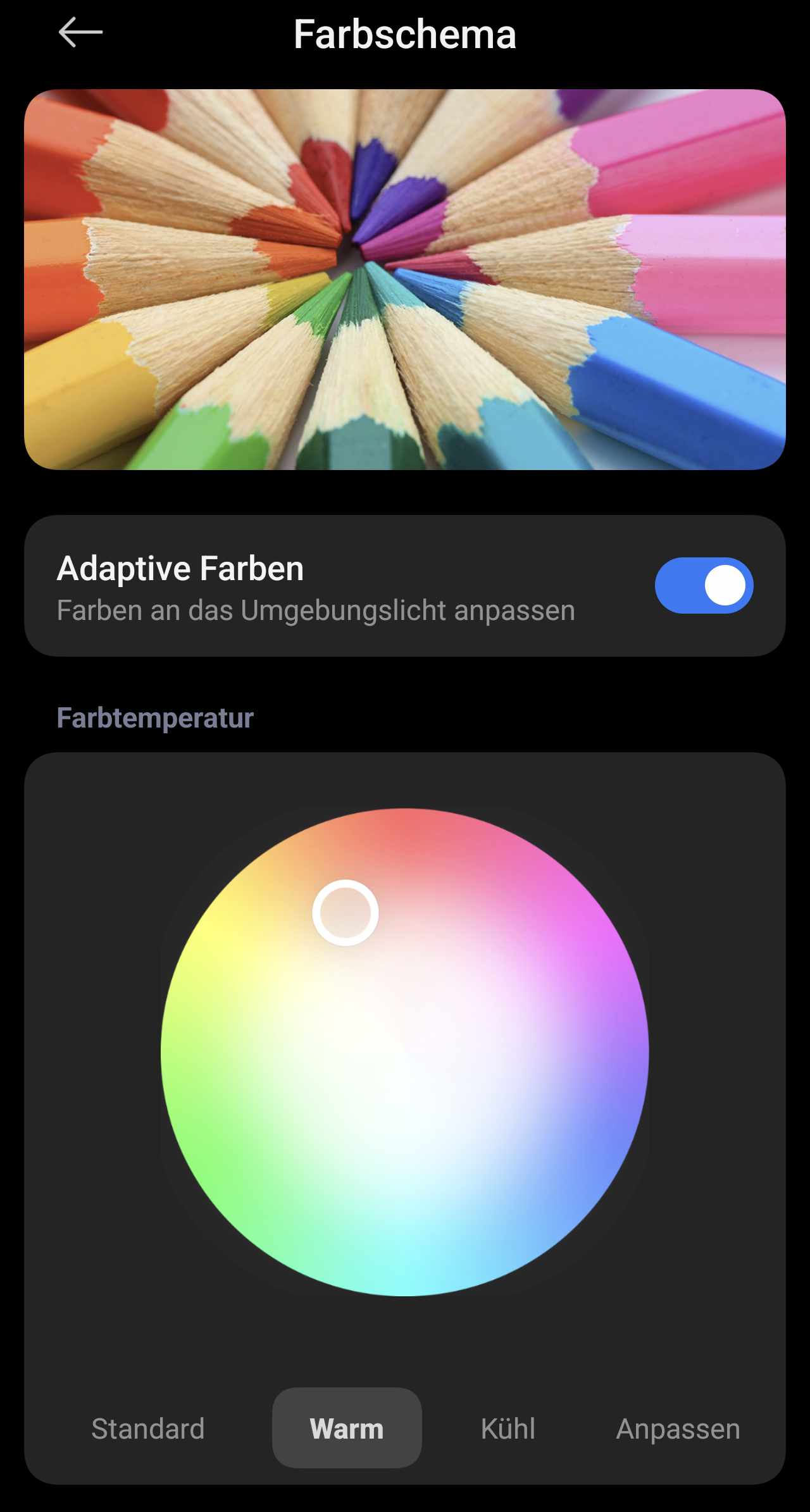Screen dimensions: 810x1512
Task: Select the Warm color temperature
Action: [x=347, y=1428]
